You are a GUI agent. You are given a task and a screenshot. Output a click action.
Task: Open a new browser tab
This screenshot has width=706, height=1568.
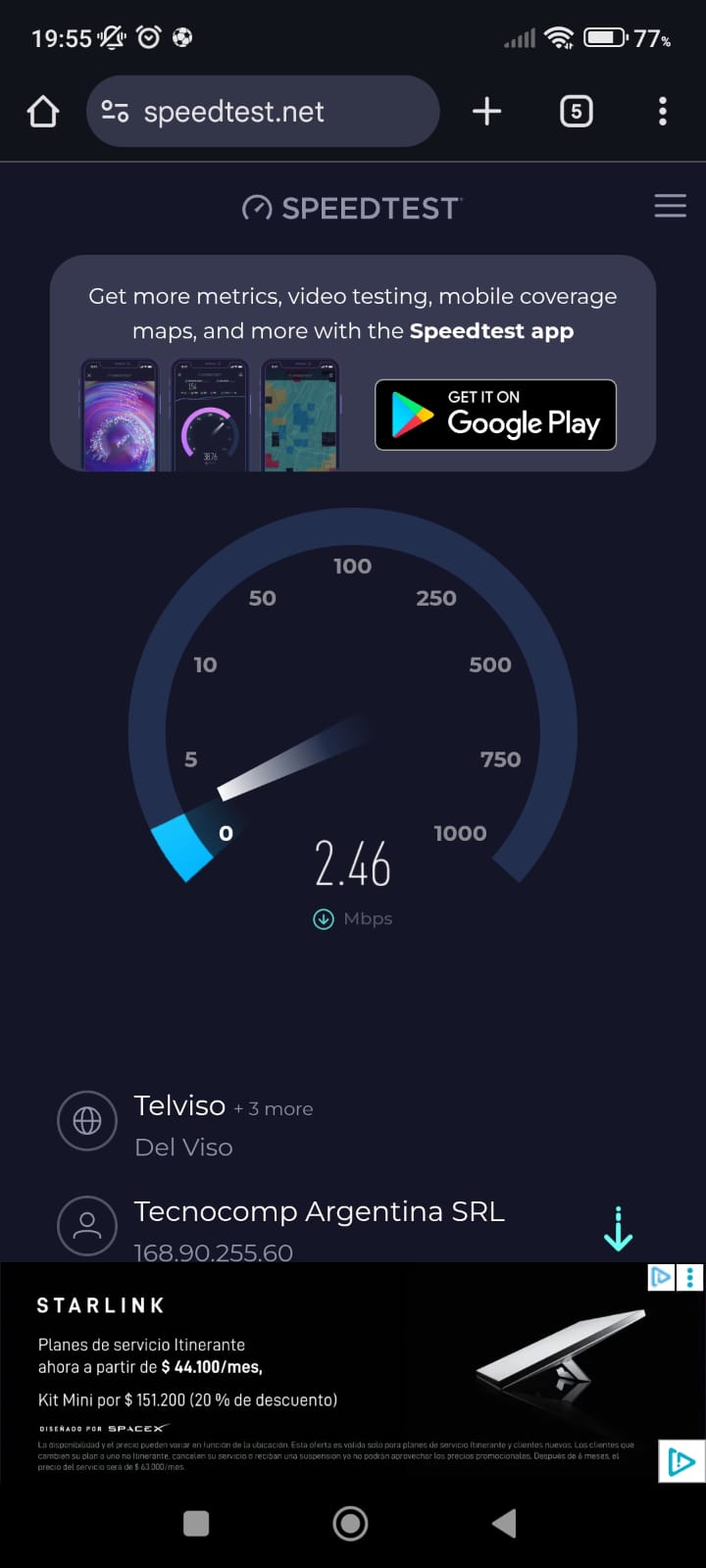tap(486, 112)
